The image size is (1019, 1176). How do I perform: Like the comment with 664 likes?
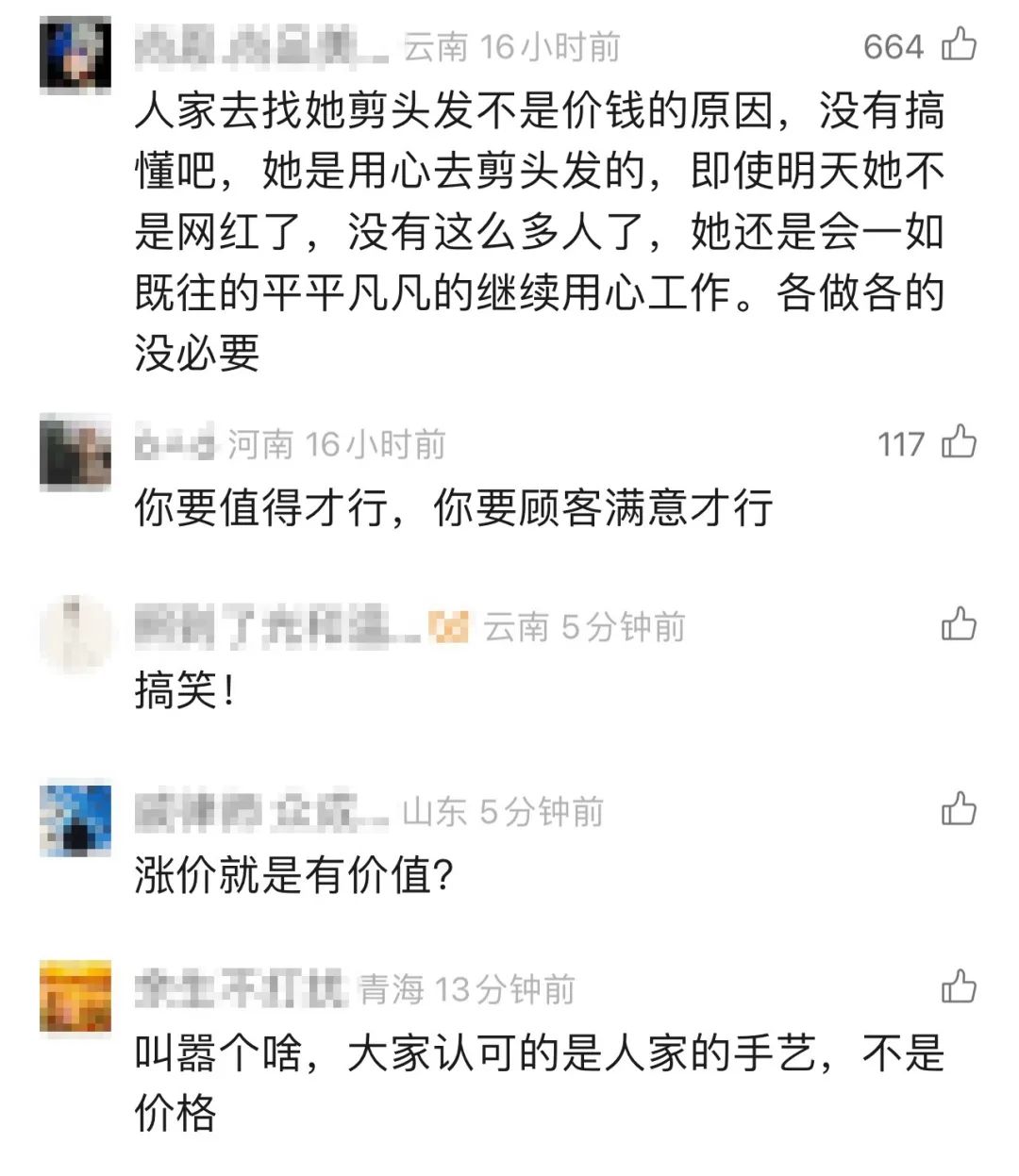(x=959, y=44)
